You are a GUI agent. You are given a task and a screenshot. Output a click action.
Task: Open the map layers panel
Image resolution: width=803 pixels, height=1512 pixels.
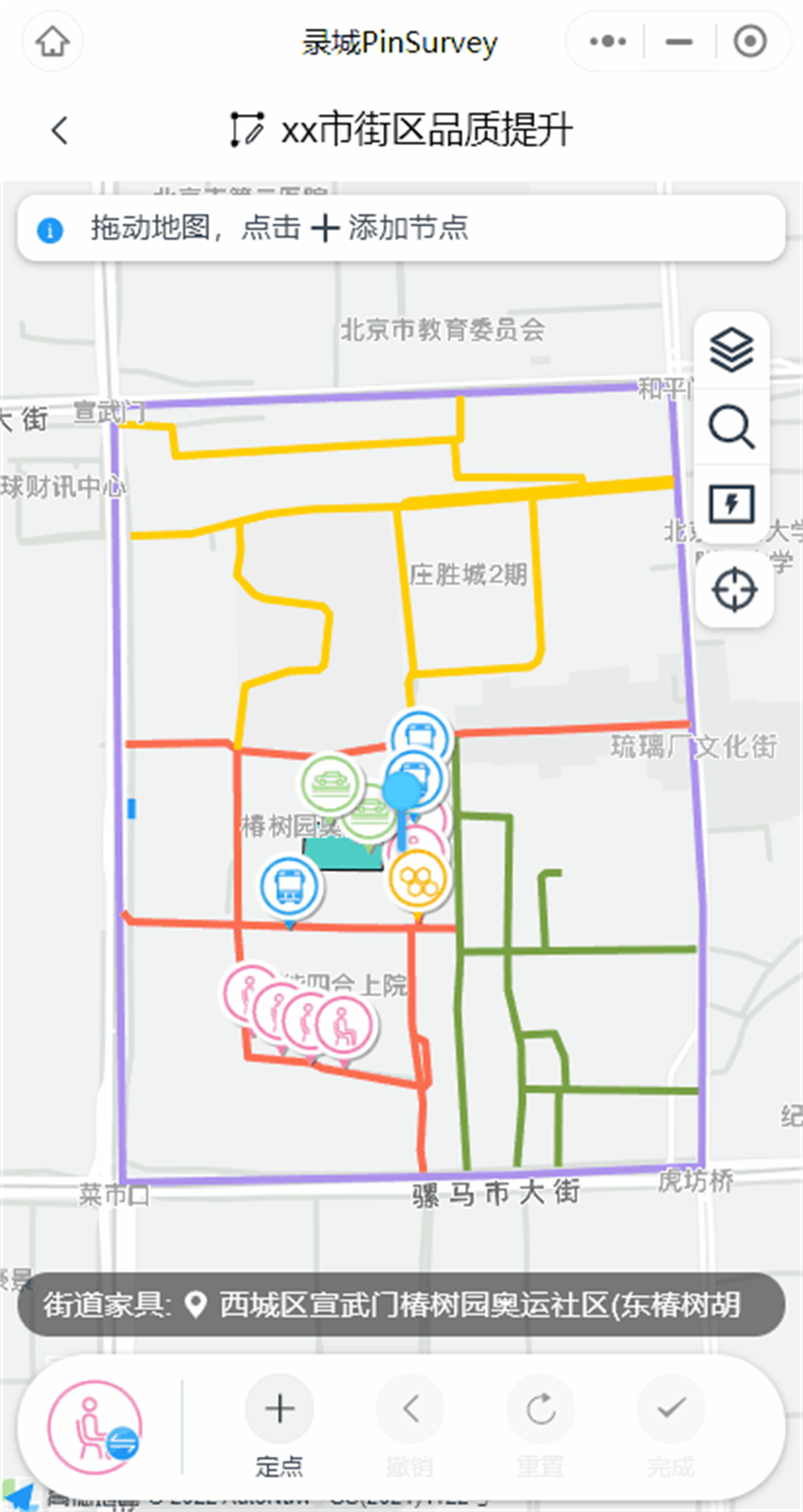click(731, 350)
